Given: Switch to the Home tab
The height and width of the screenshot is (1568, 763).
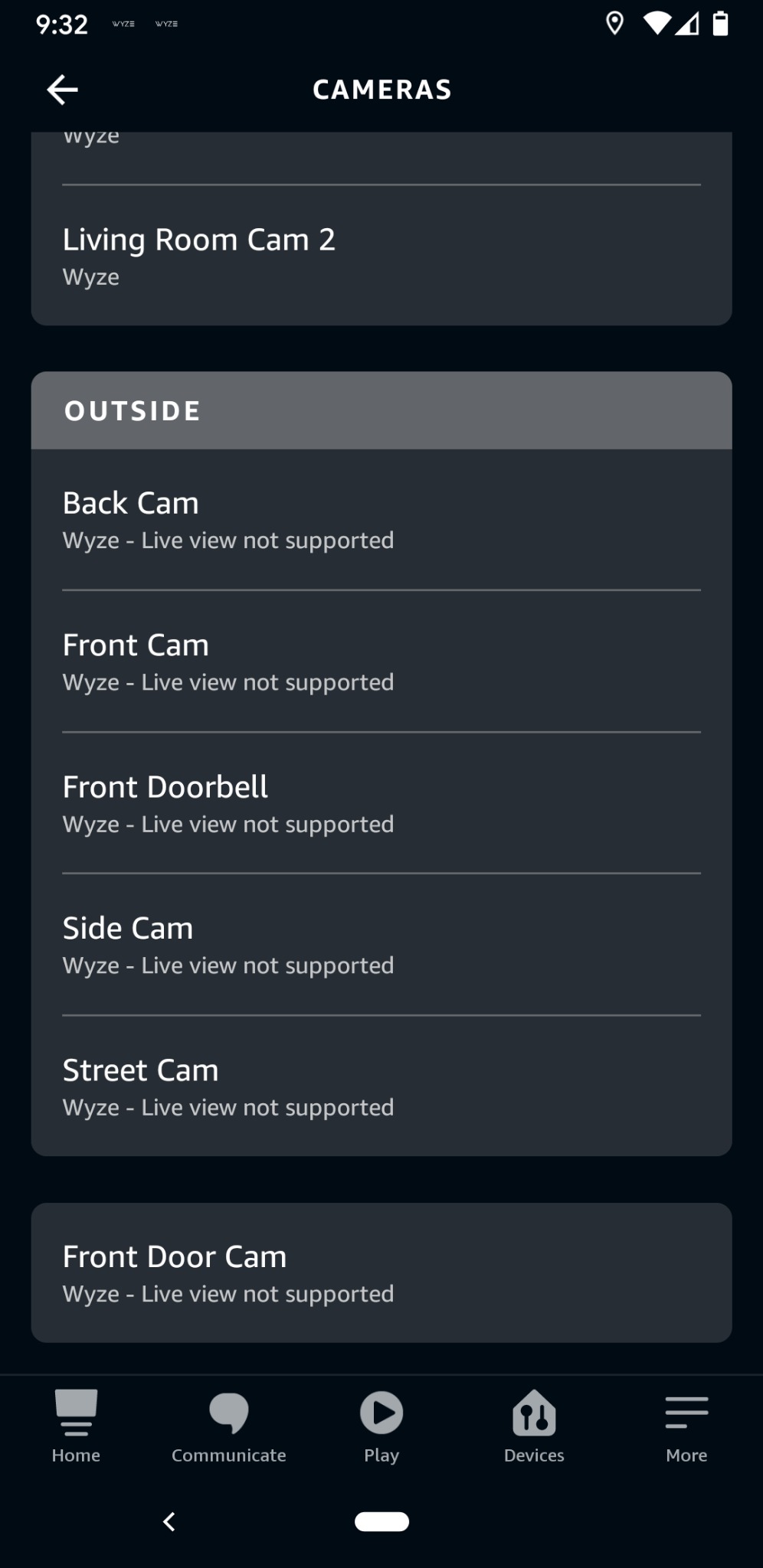Looking at the screenshot, I should point(76,1426).
